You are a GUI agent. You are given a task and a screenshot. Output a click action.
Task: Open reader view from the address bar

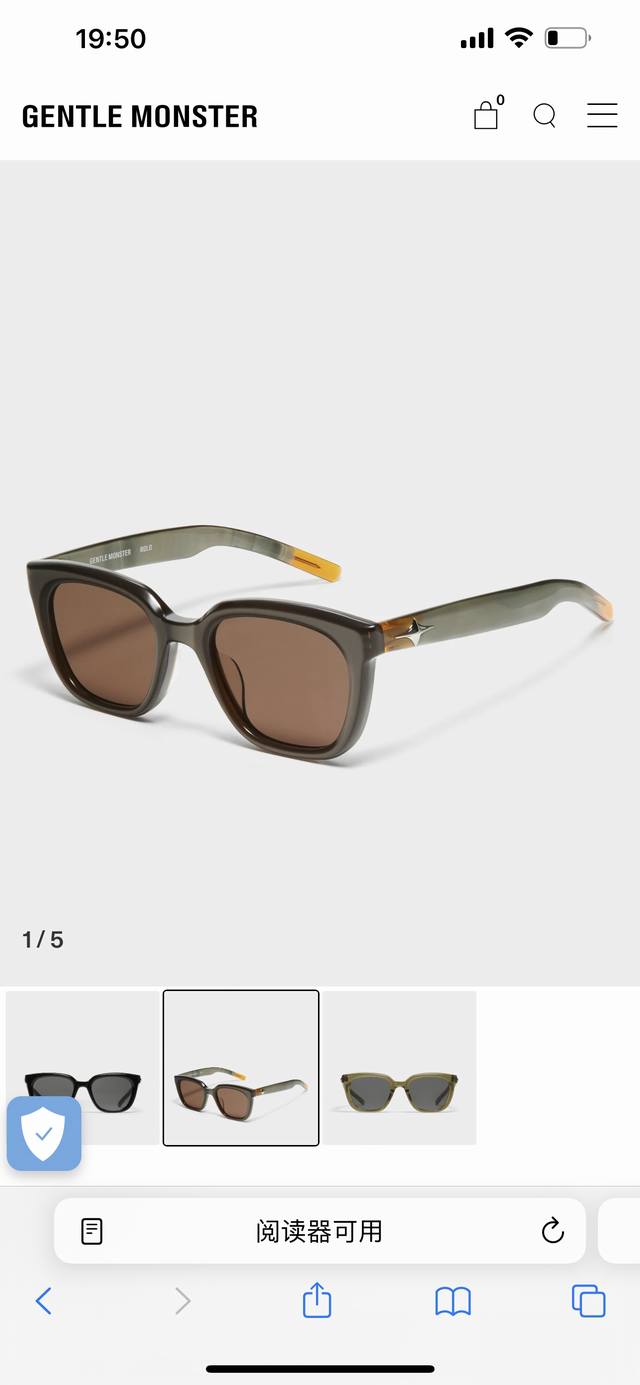click(x=92, y=1231)
